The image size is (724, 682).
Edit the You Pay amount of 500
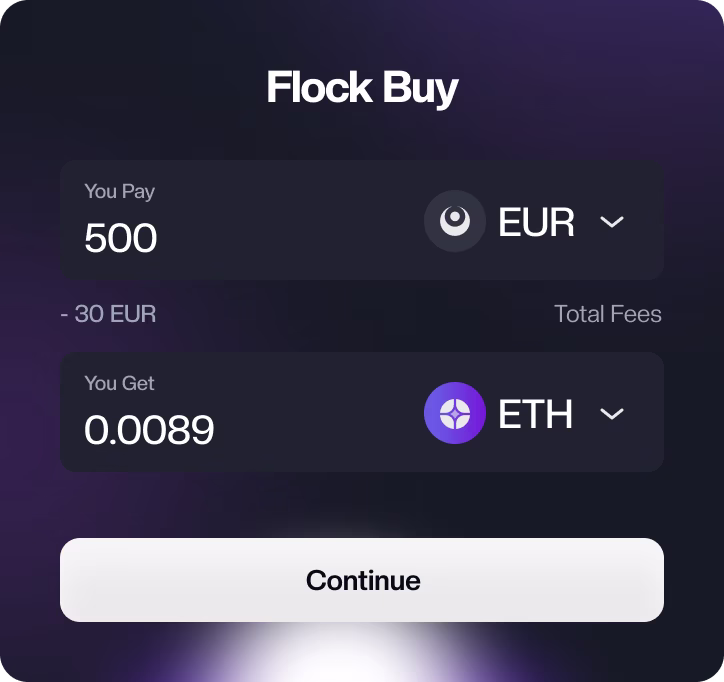click(121, 238)
